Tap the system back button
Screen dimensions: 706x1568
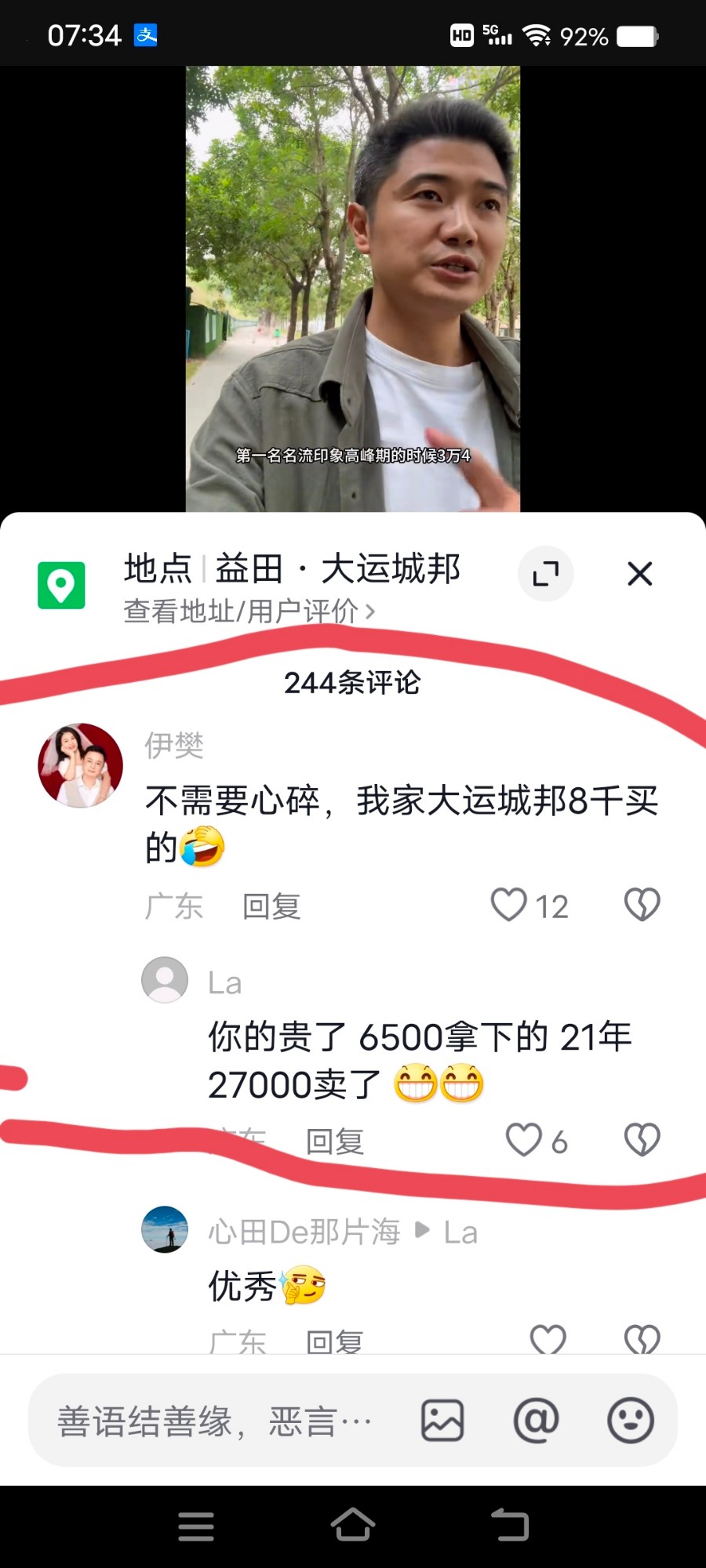[510, 1526]
